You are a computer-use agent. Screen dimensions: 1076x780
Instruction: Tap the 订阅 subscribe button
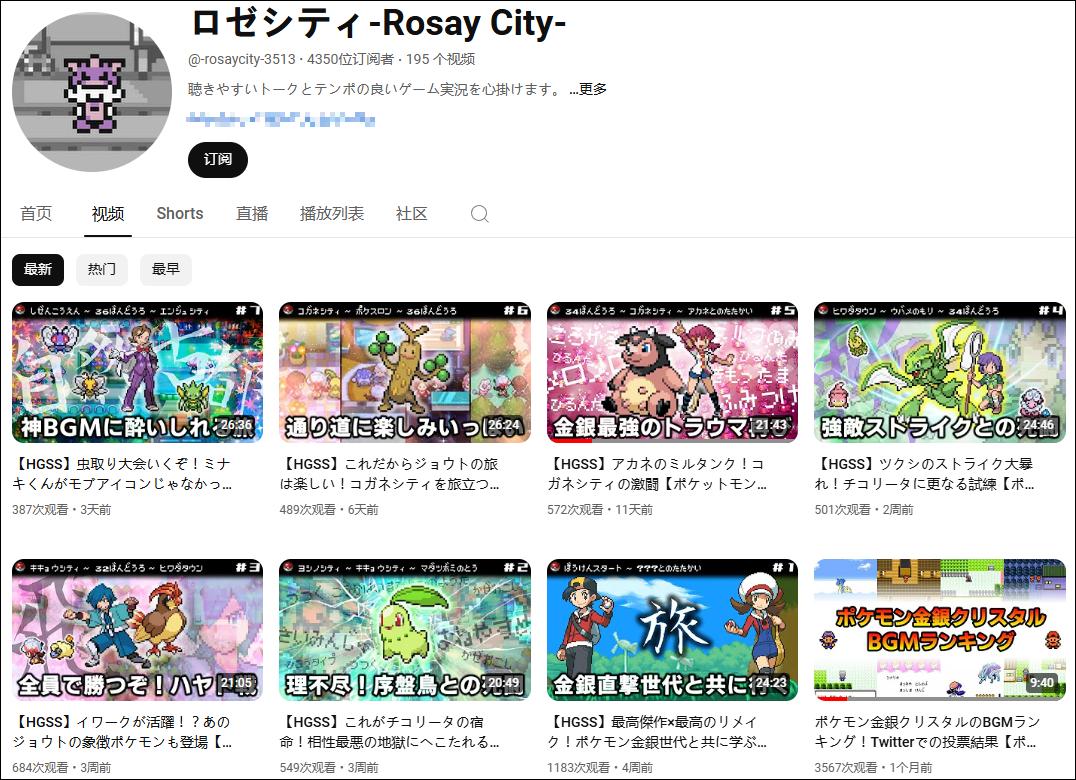[217, 160]
